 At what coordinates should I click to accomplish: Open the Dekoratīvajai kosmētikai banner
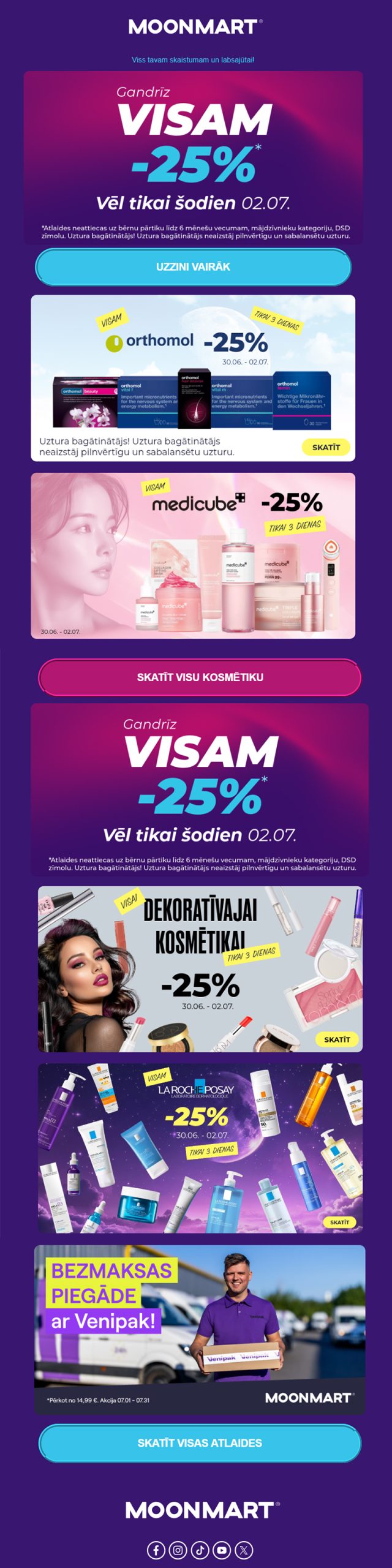(x=200, y=969)
